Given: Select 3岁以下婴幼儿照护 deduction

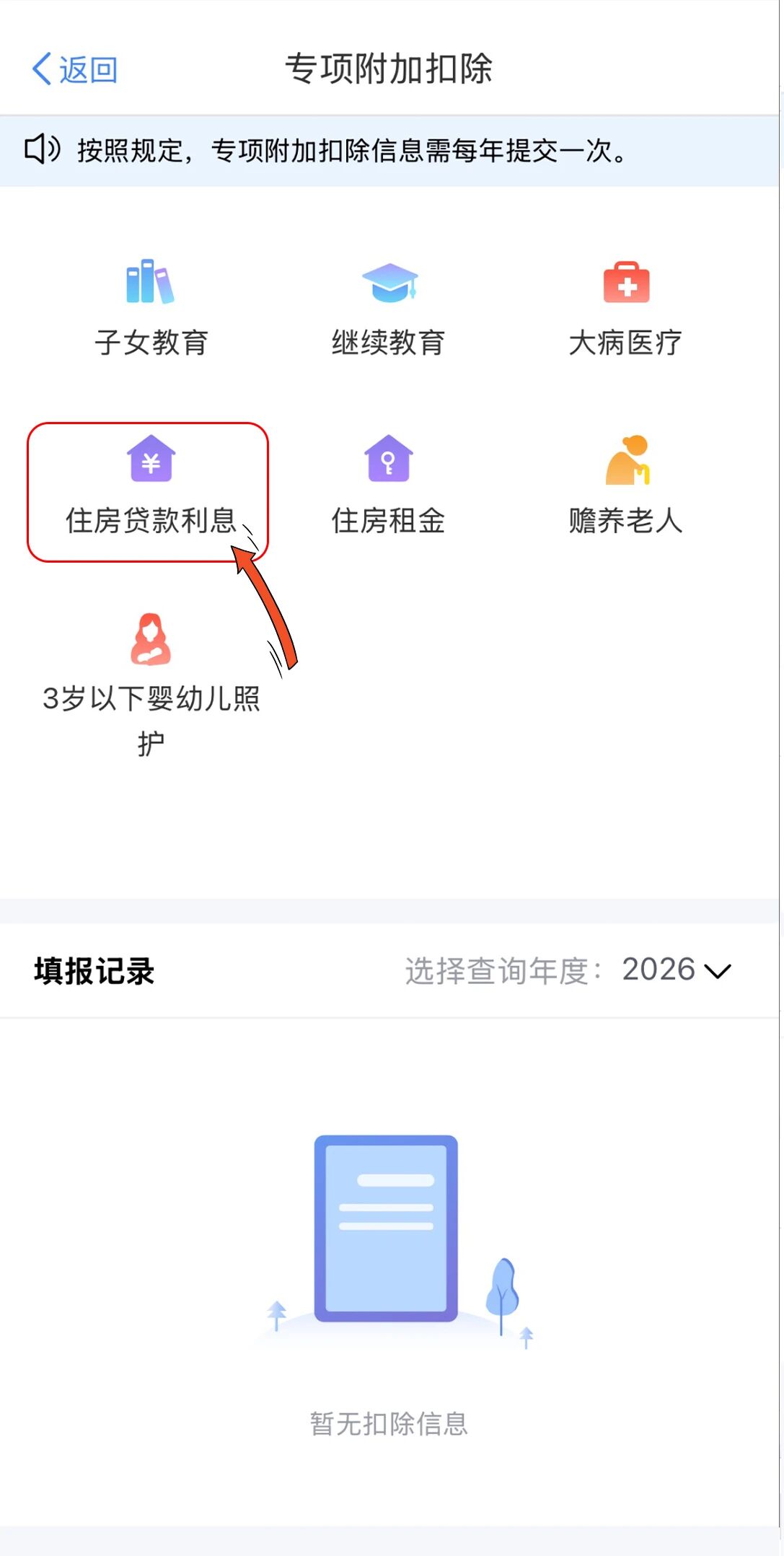Looking at the screenshot, I should (151, 678).
